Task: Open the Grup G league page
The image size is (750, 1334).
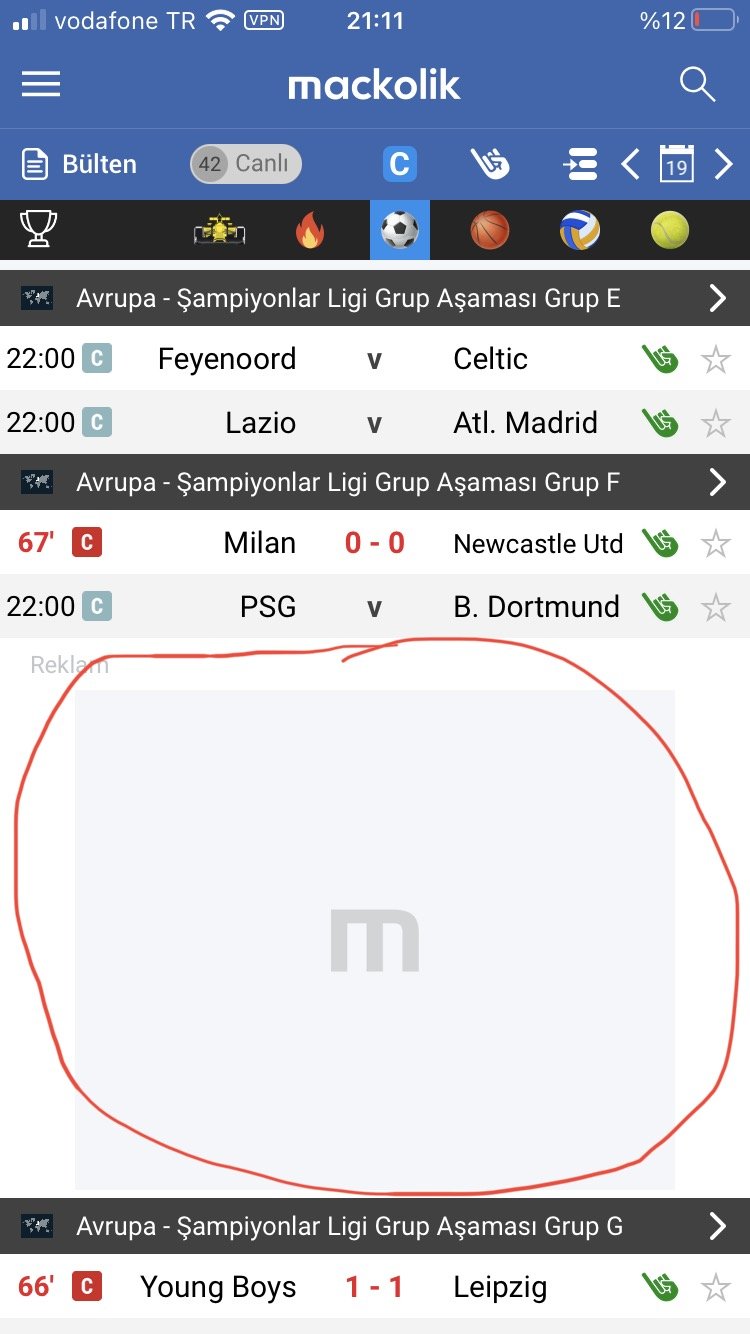Action: coord(717,1226)
